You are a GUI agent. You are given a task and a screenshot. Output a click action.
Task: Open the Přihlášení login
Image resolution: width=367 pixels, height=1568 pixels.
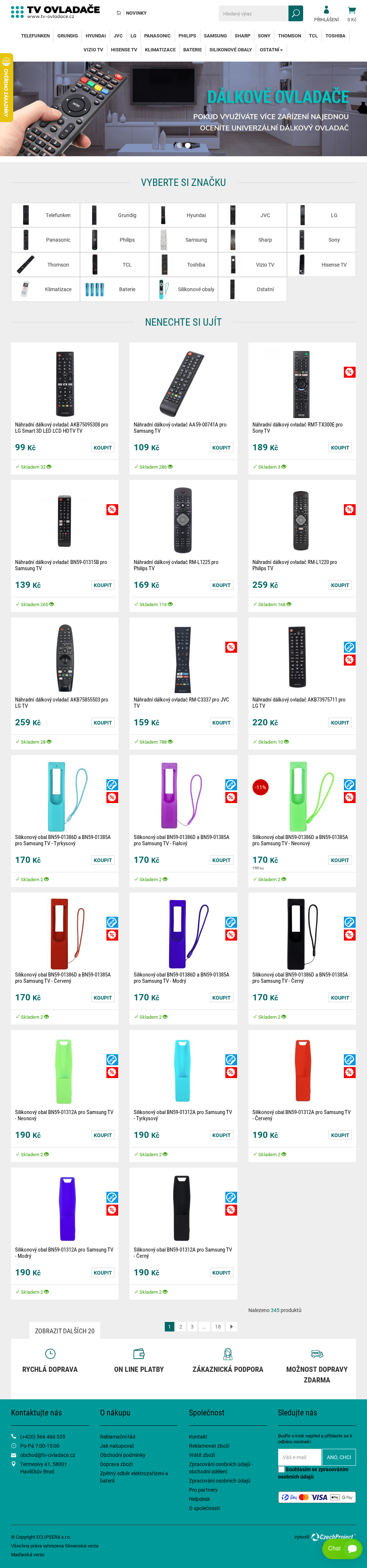(326, 14)
